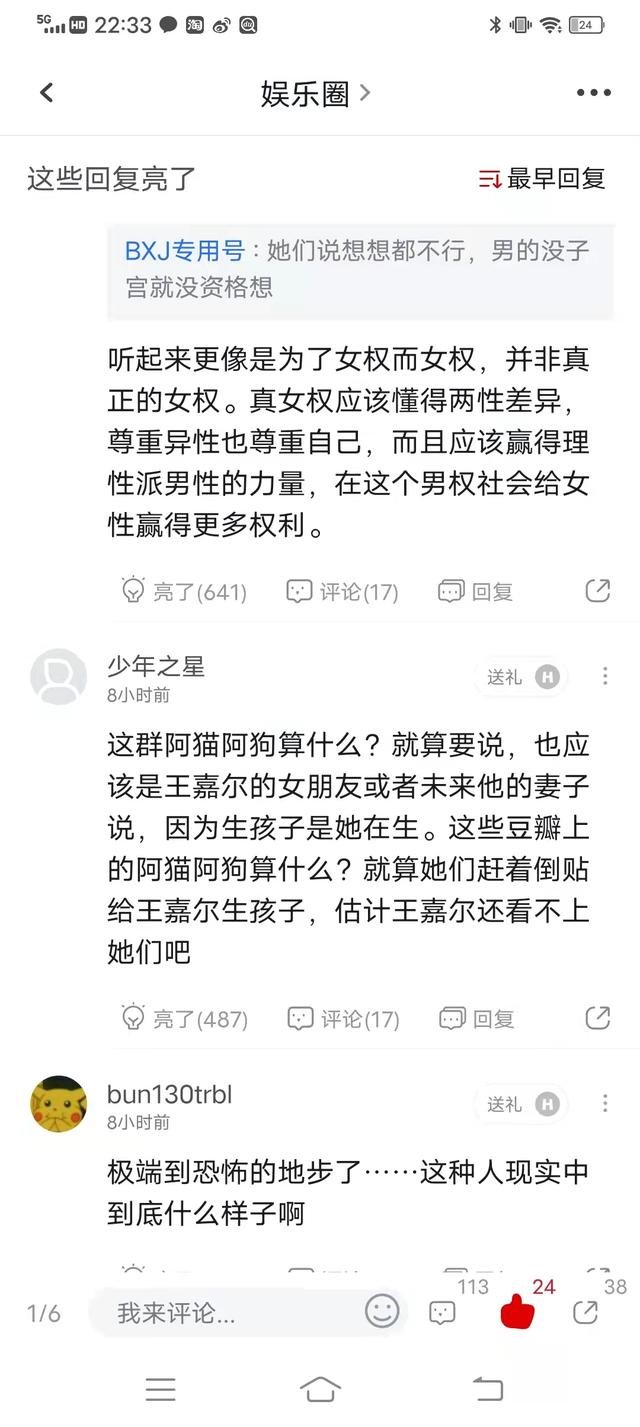
Task: Open 评论(17) on 少年之星's comment
Action: [x=343, y=1018]
